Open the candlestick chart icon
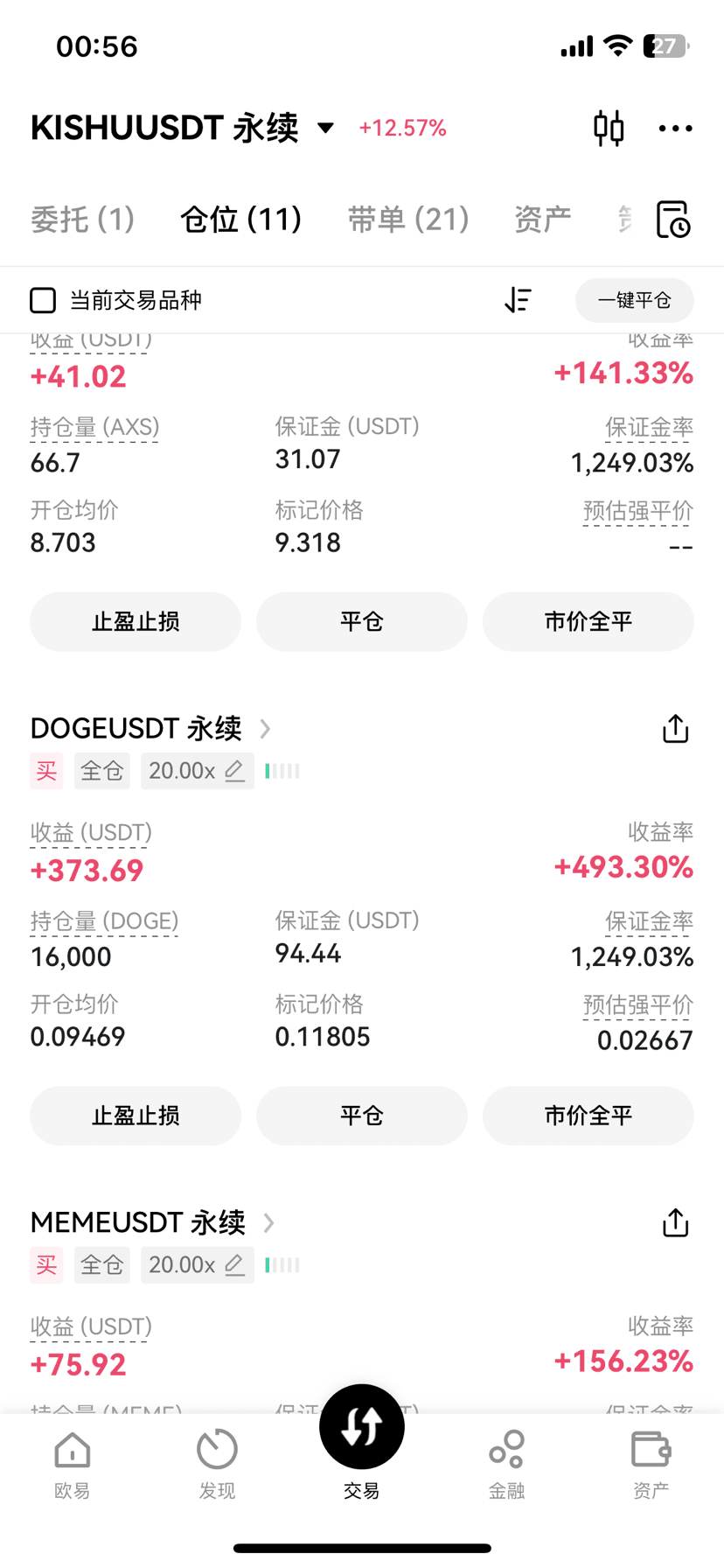The width and height of the screenshot is (724, 1568). tap(609, 129)
